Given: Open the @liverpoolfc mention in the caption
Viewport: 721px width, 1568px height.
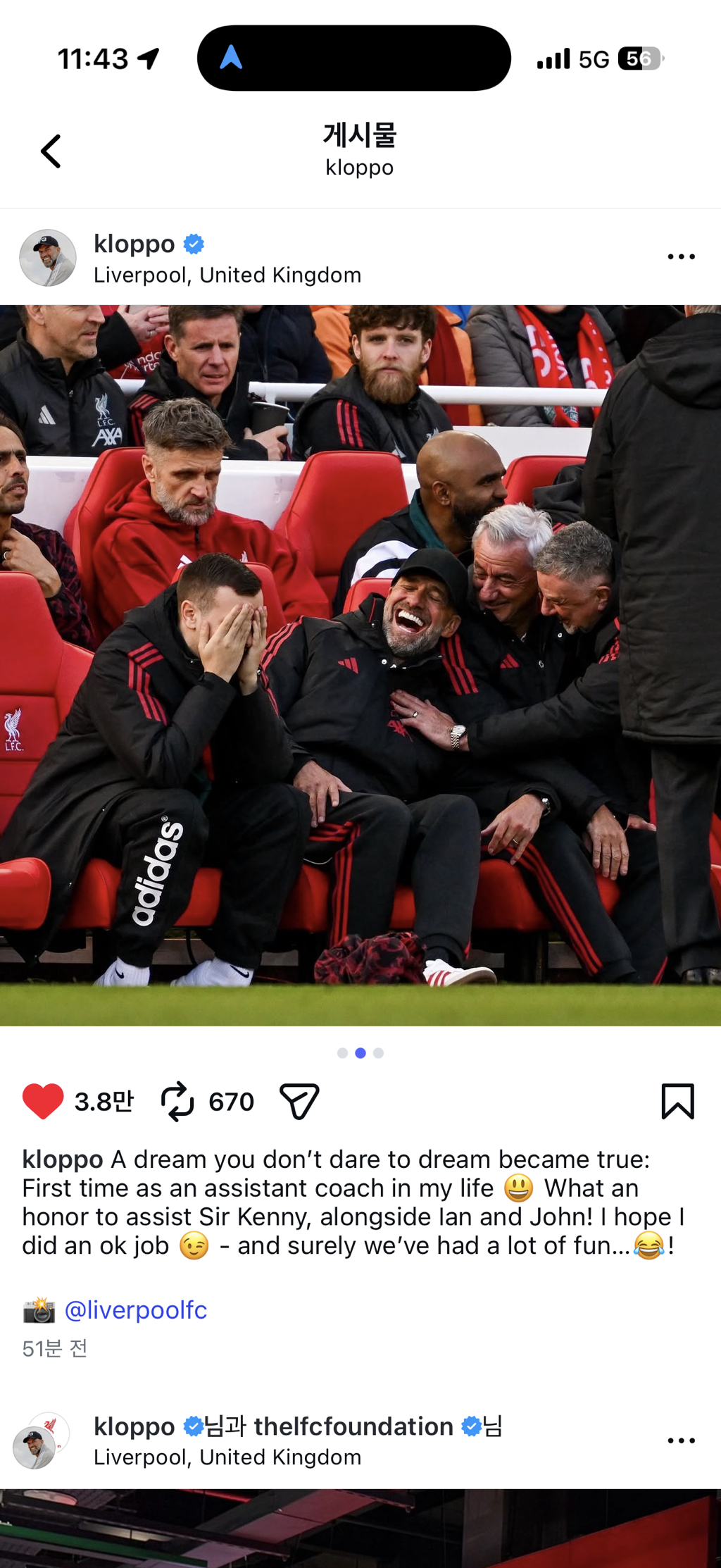Looking at the screenshot, I should [136, 1310].
